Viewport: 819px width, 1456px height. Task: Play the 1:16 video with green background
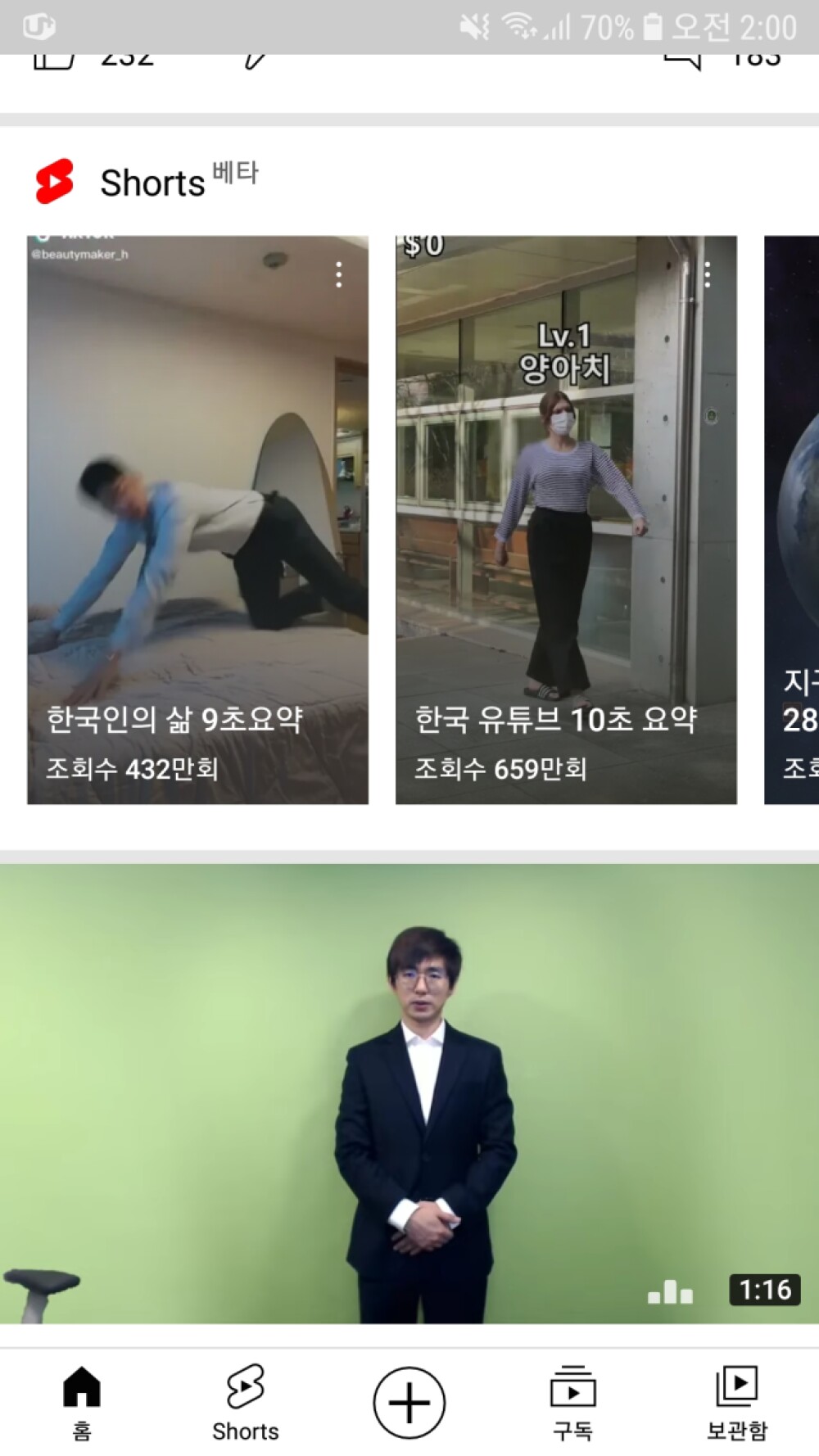[409, 1093]
